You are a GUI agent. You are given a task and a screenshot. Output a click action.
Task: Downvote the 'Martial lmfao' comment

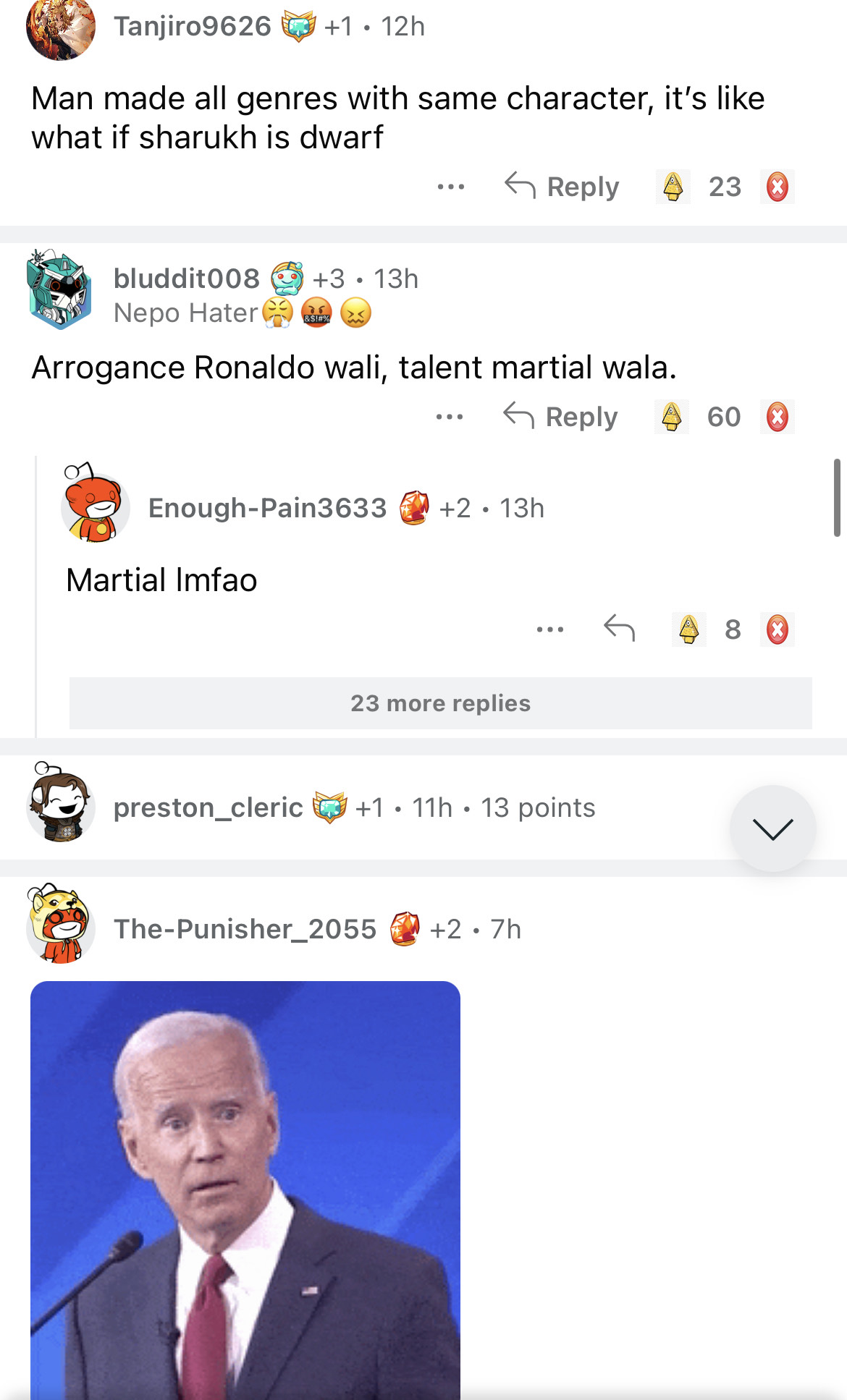(x=777, y=629)
